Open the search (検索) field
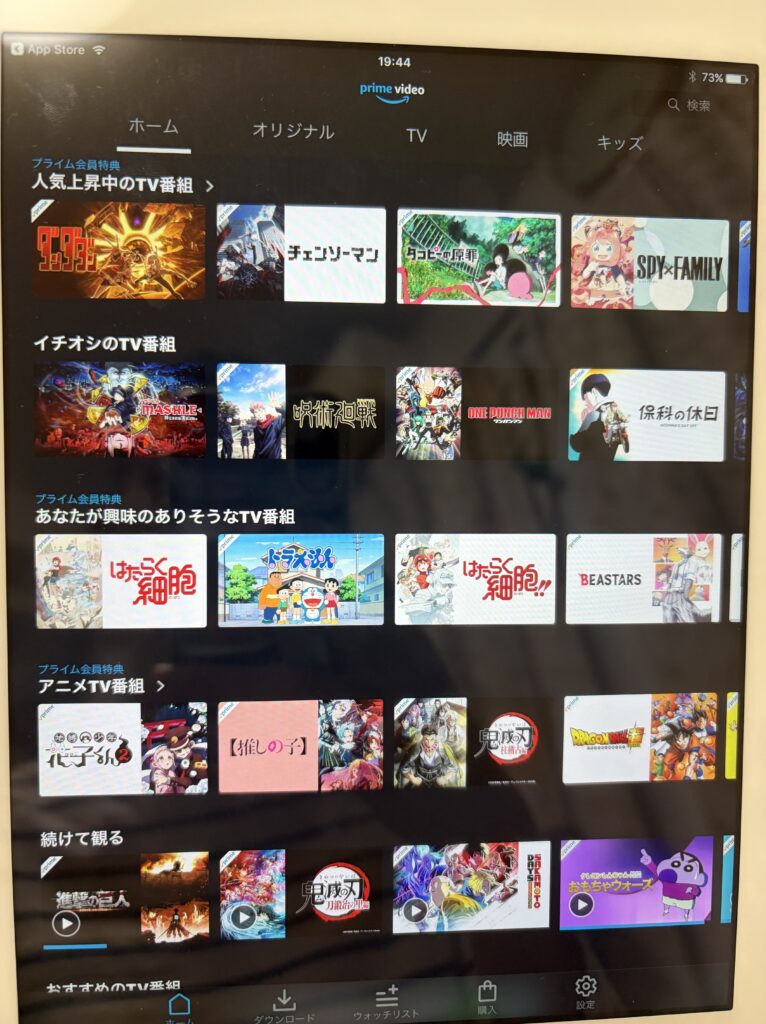The width and height of the screenshot is (766, 1024). 690,105
